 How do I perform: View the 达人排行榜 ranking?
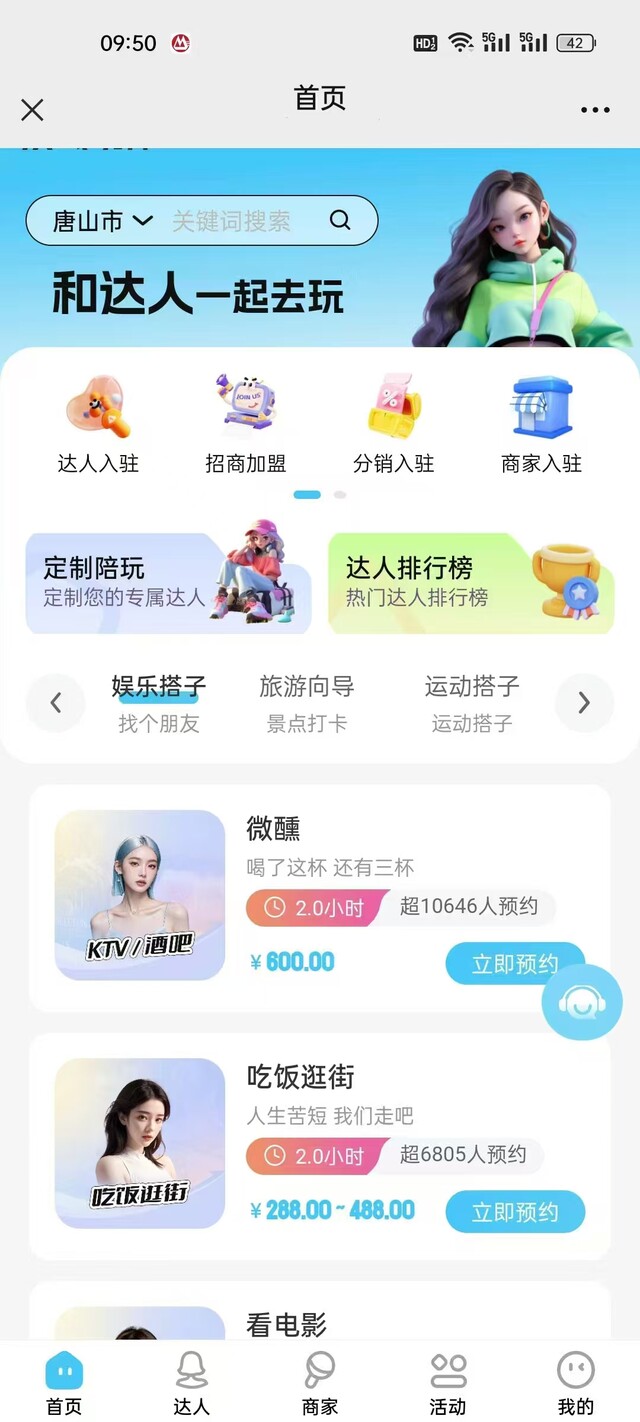click(471, 583)
